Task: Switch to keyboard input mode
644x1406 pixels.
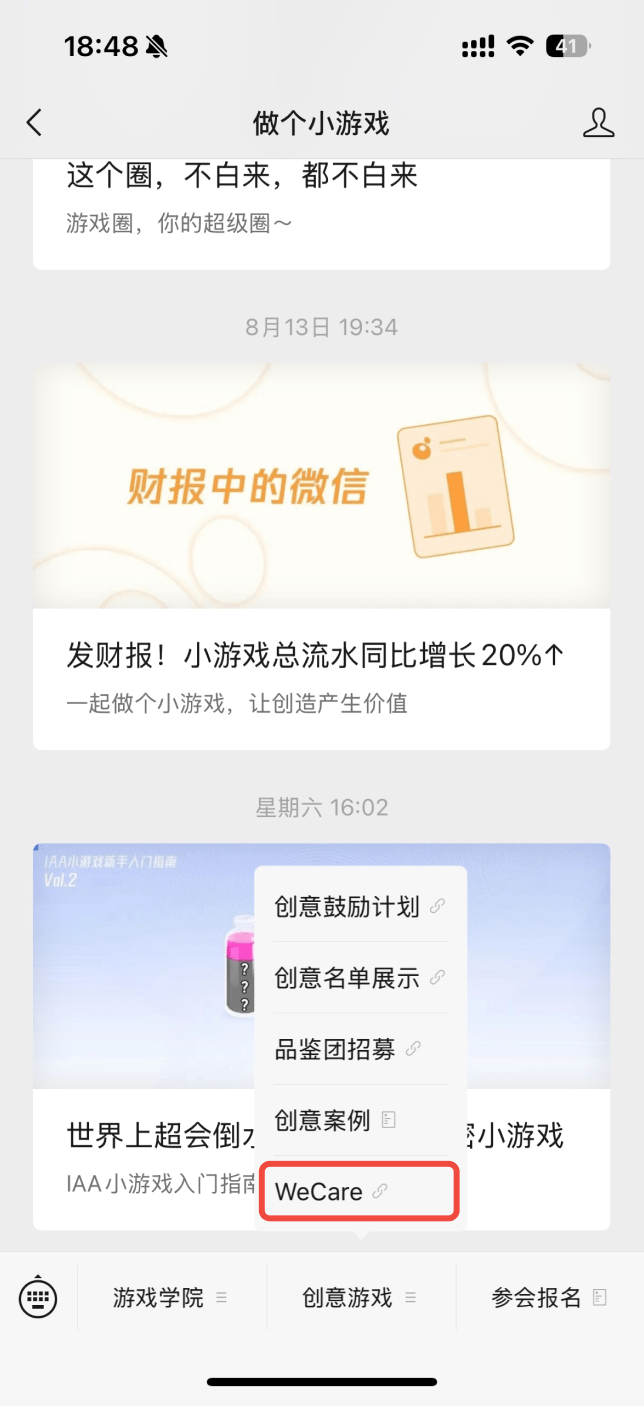Action: coord(38,1298)
